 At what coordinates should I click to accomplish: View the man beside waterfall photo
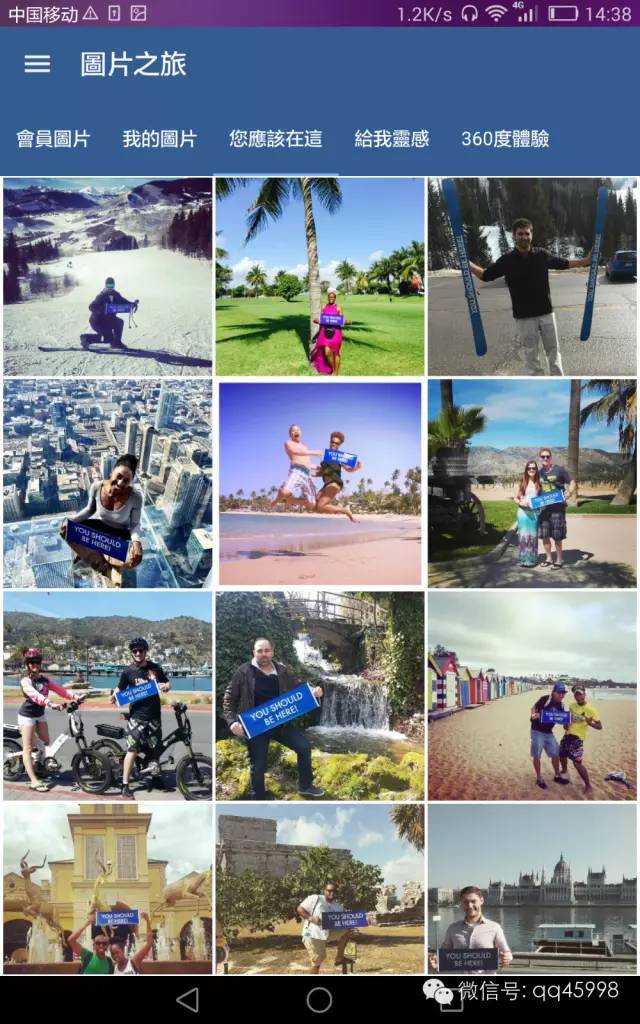point(320,695)
